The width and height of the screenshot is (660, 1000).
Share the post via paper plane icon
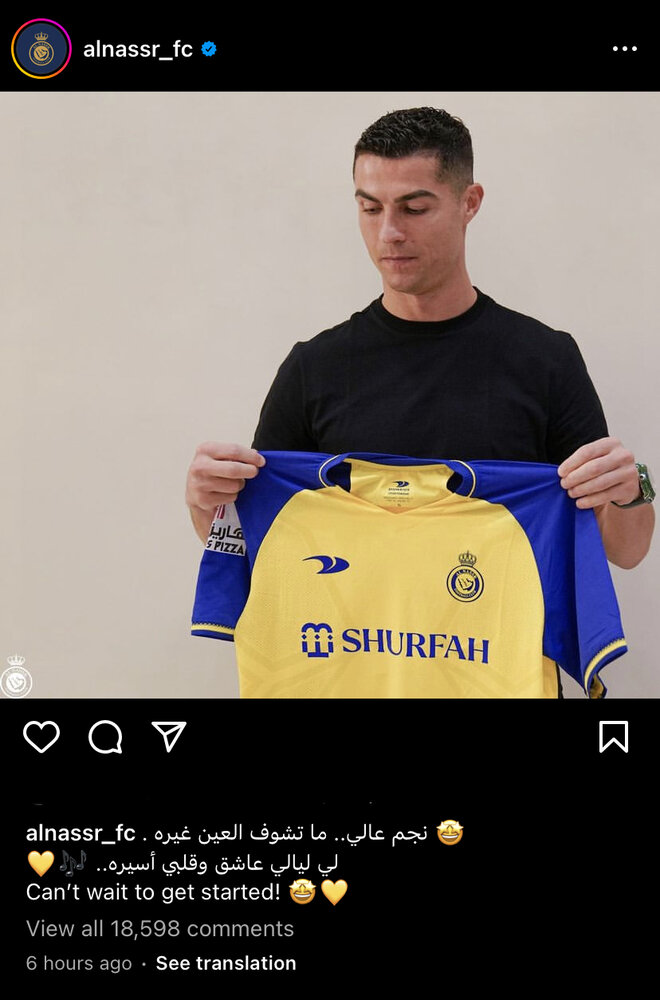click(x=169, y=737)
